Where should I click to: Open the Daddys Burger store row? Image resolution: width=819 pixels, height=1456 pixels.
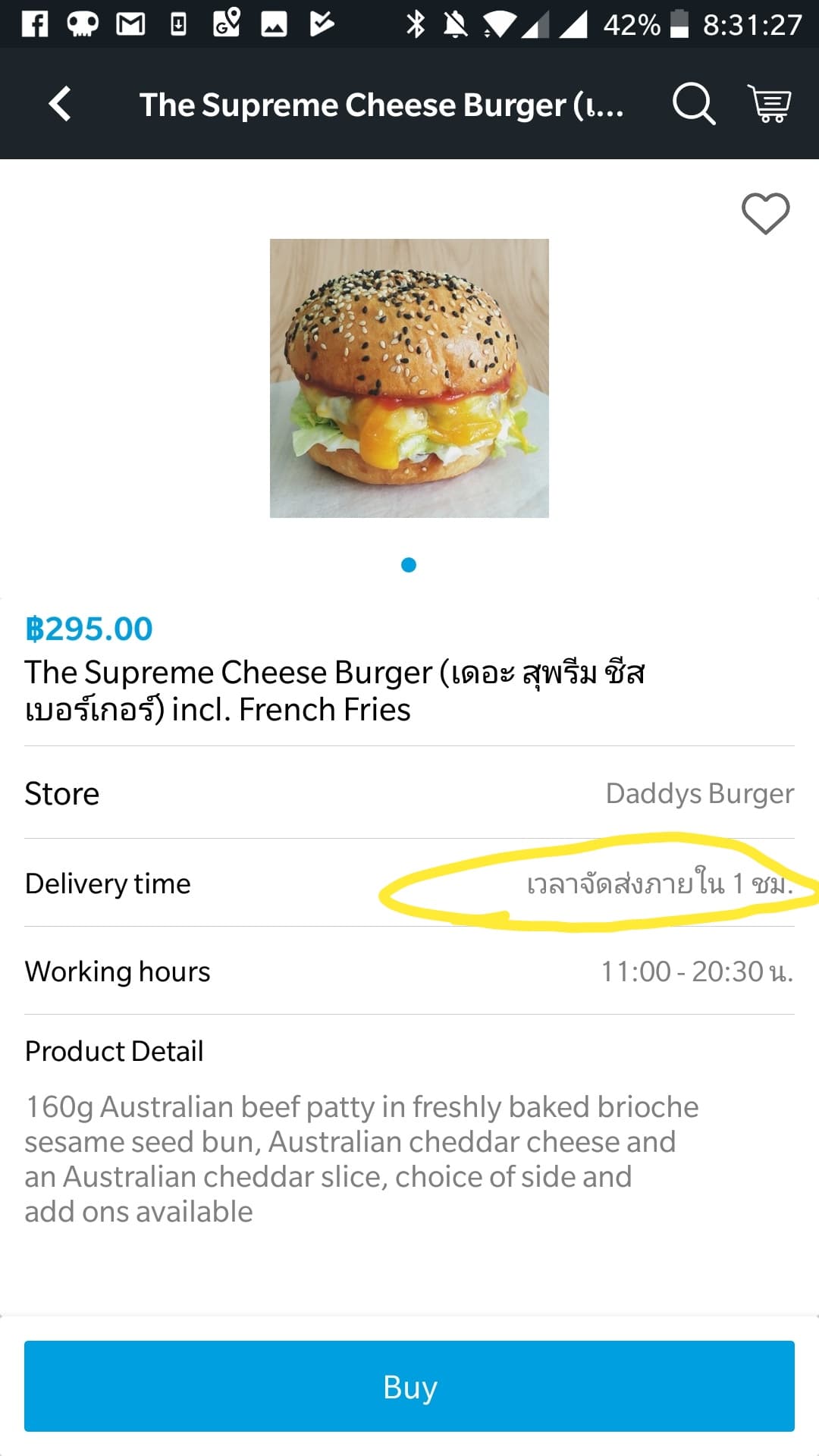click(409, 793)
